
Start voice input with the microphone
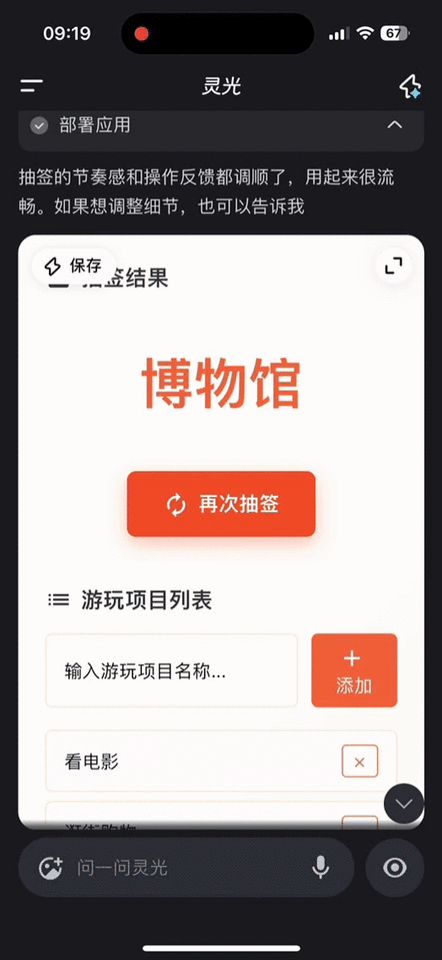[320, 868]
